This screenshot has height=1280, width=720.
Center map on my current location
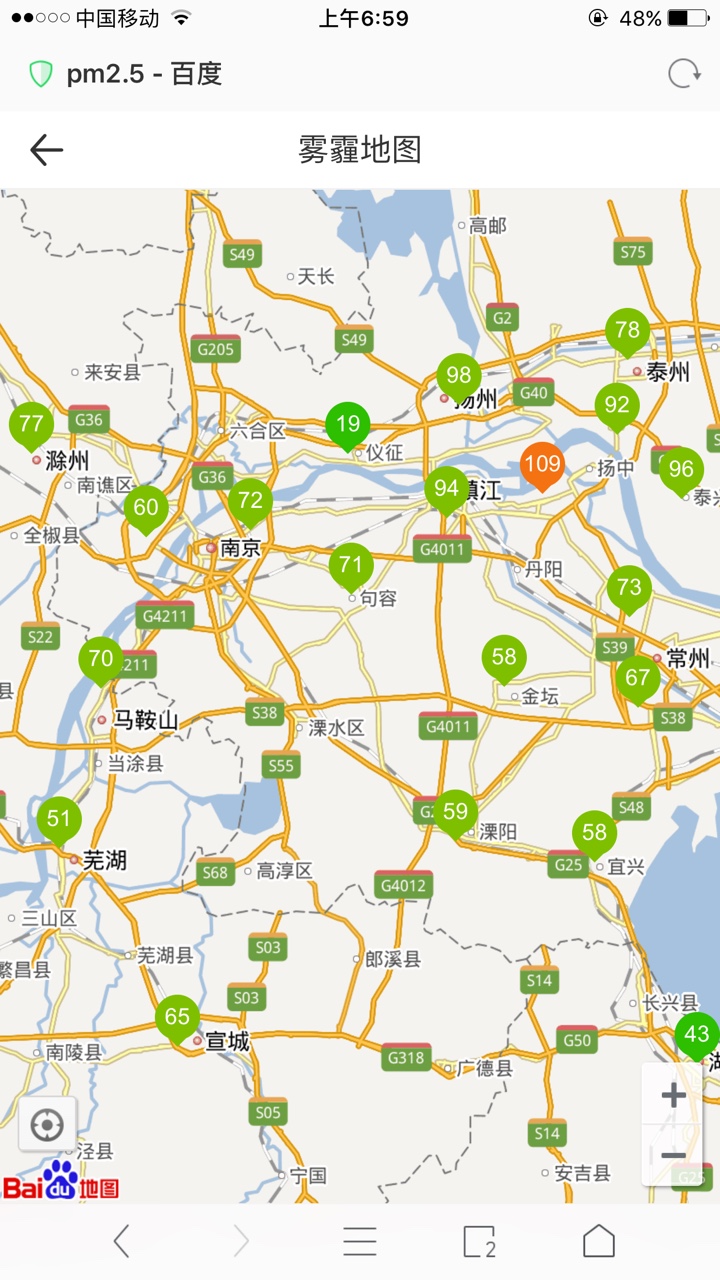coord(47,1125)
